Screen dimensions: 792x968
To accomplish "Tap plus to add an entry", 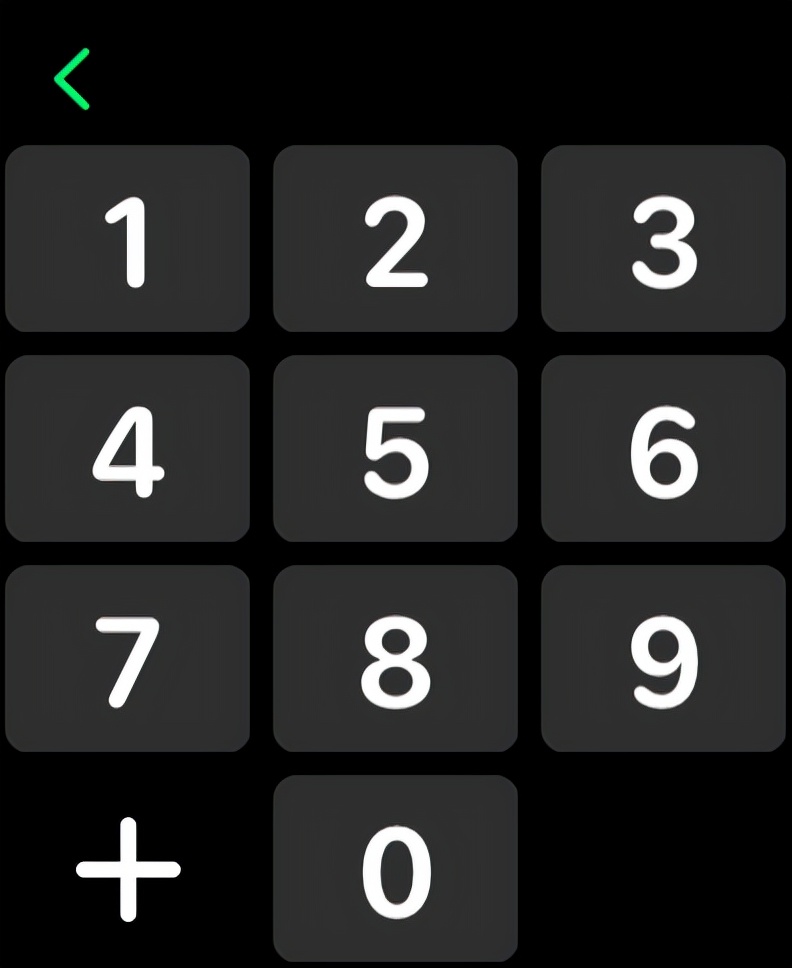I will [x=127, y=867].
